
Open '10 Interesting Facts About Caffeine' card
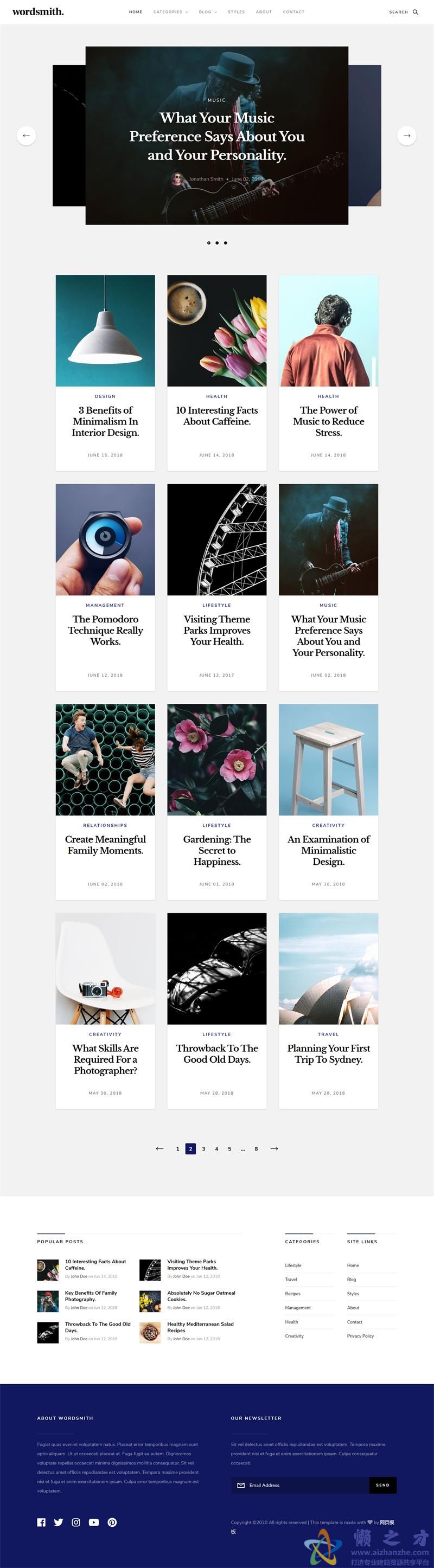point(216,416)
